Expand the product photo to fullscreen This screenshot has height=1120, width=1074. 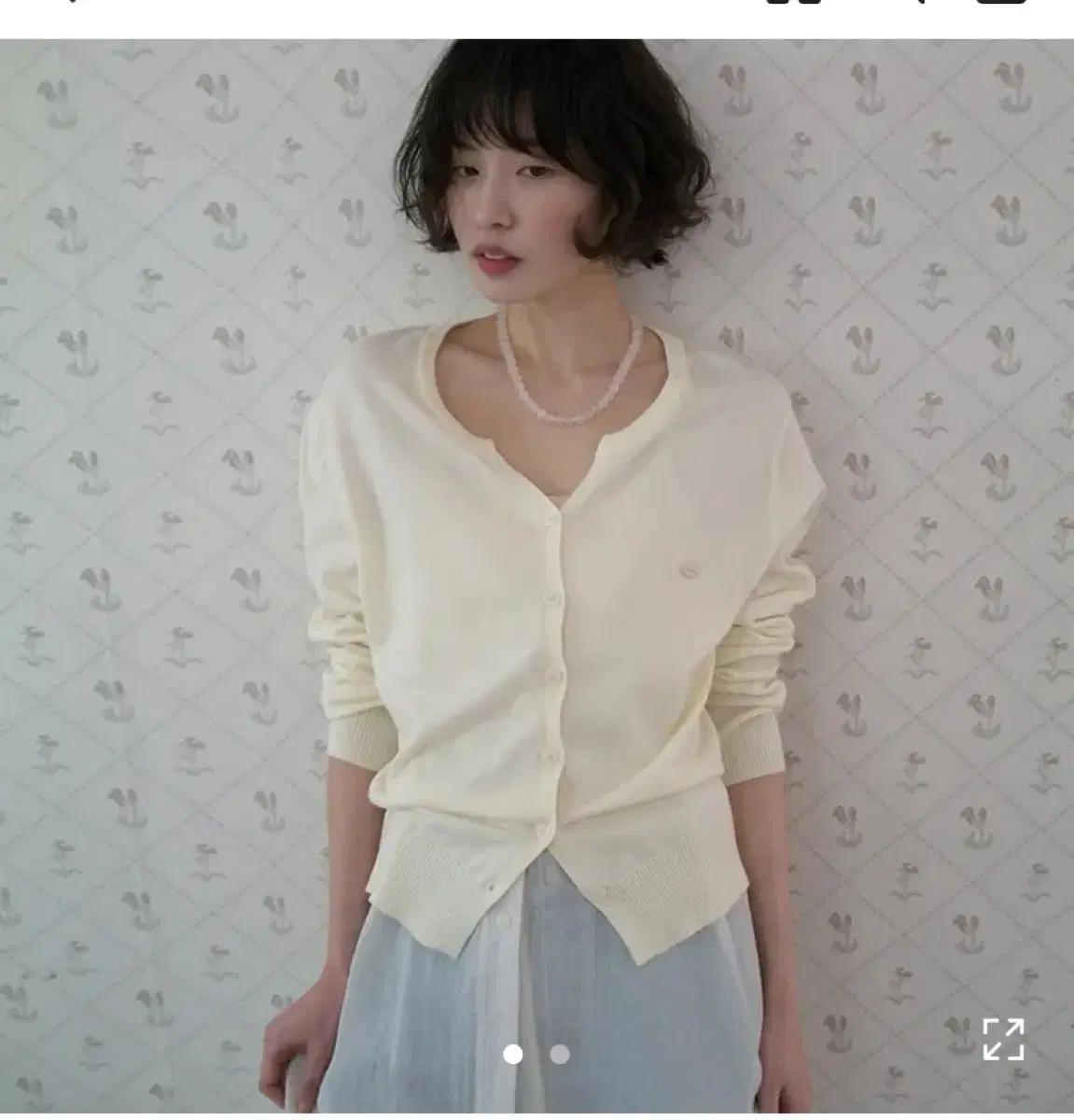pyautogui.click(x=1003, y=1038)
